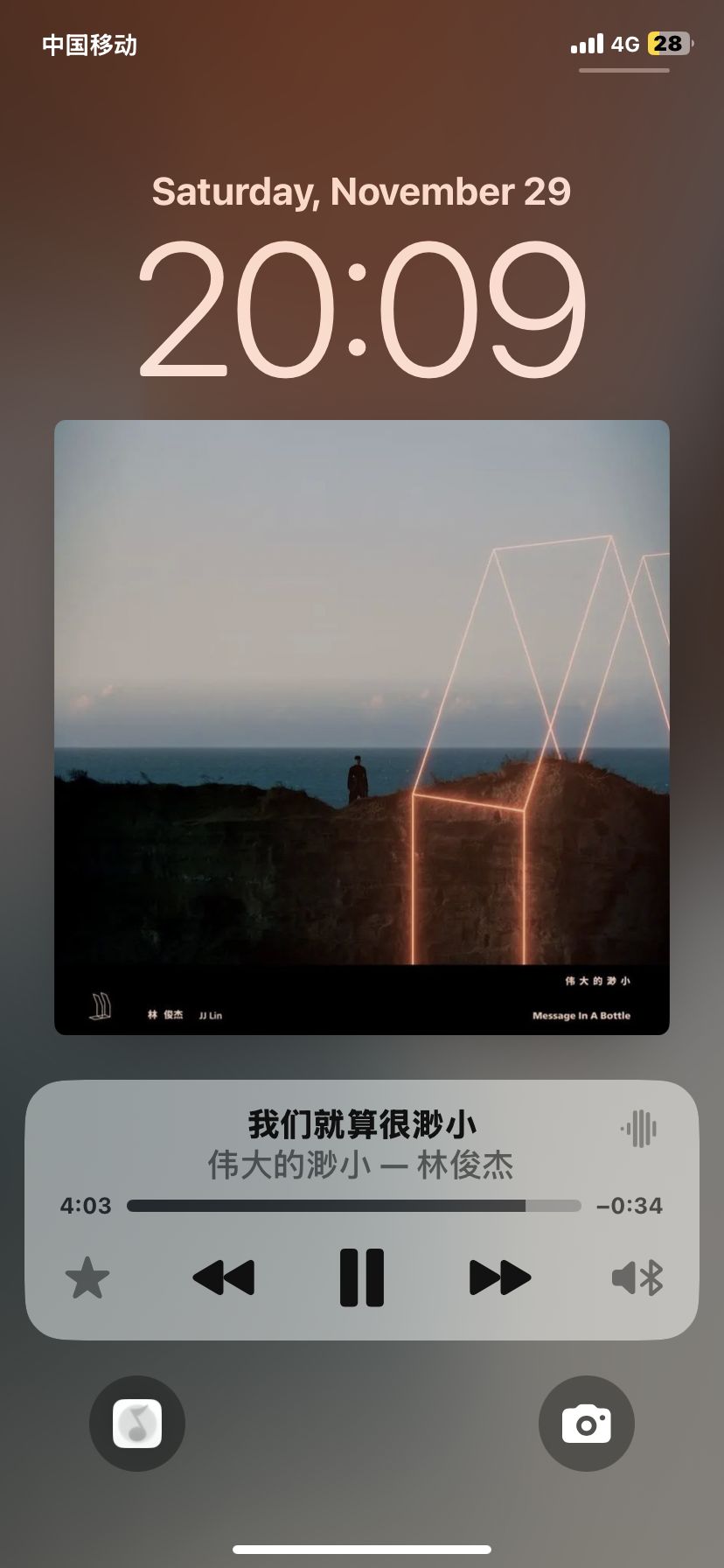The width and height of the screenshot is (724, 1568).
Task: Open Bluetooth audio output options
Action: pyautogui.click(x=637, y=1278)
